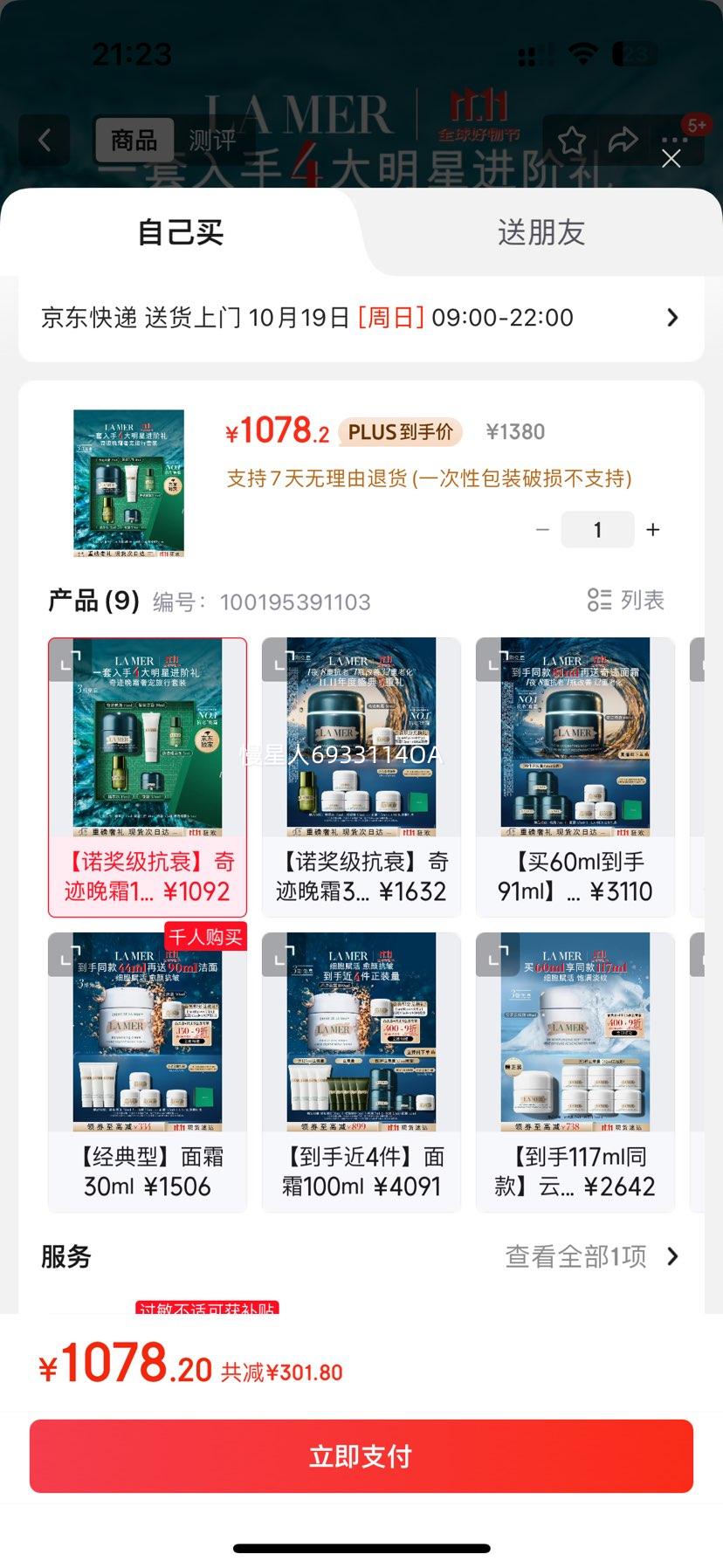Close the purchase sheet with the X
The image size is (723, 1568).
coord(671,159)
